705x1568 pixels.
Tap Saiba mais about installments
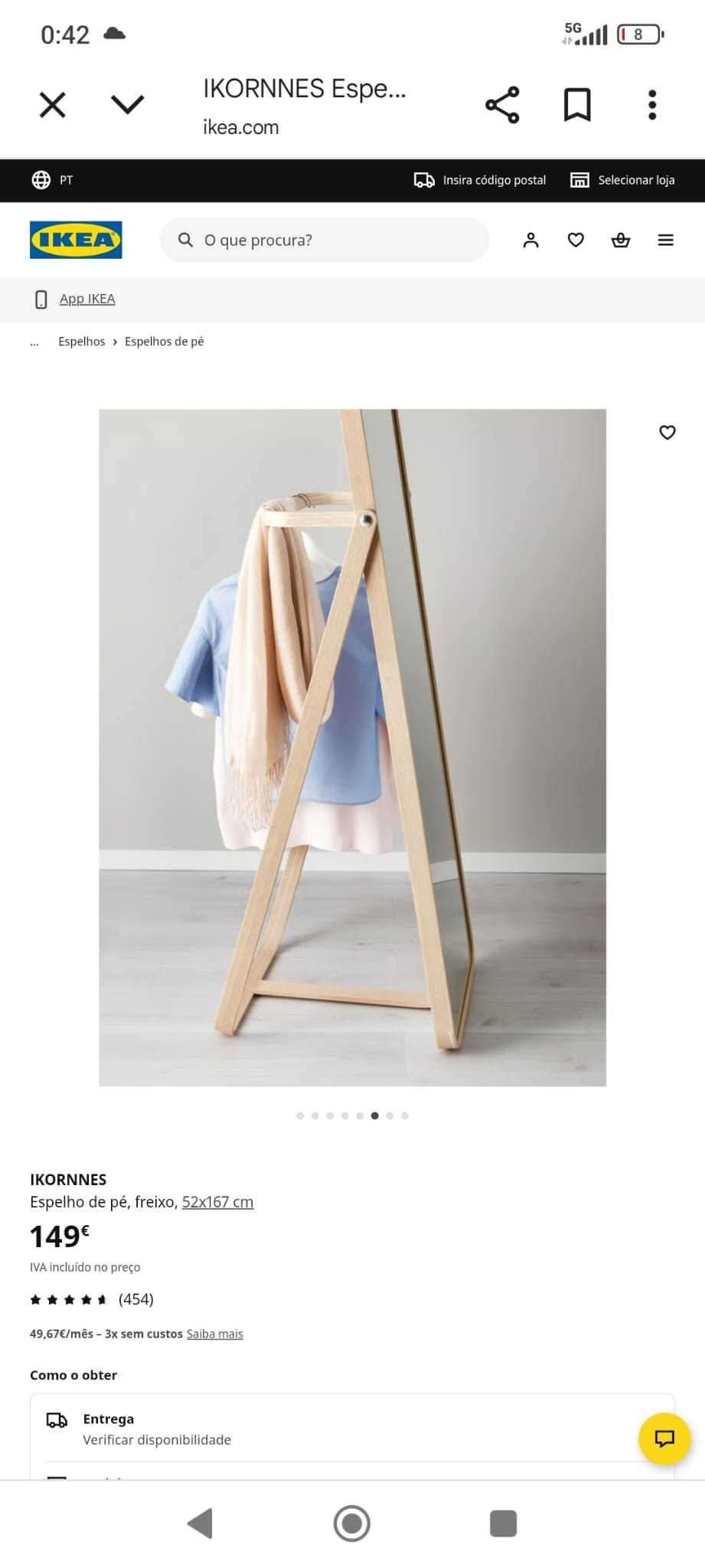(x=214, y=1334)
